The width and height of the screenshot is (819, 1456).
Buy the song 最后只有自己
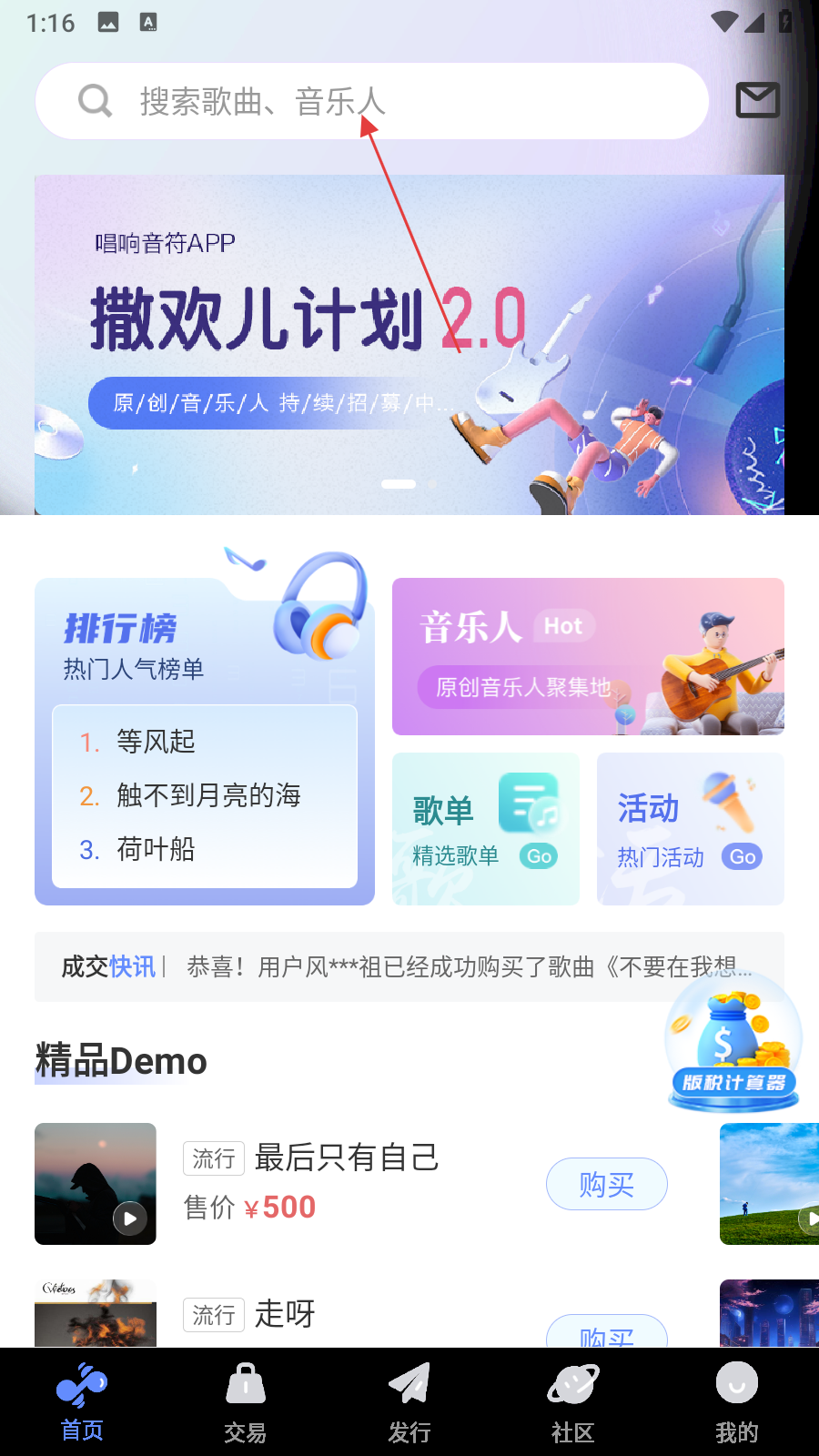[606, 1184]
